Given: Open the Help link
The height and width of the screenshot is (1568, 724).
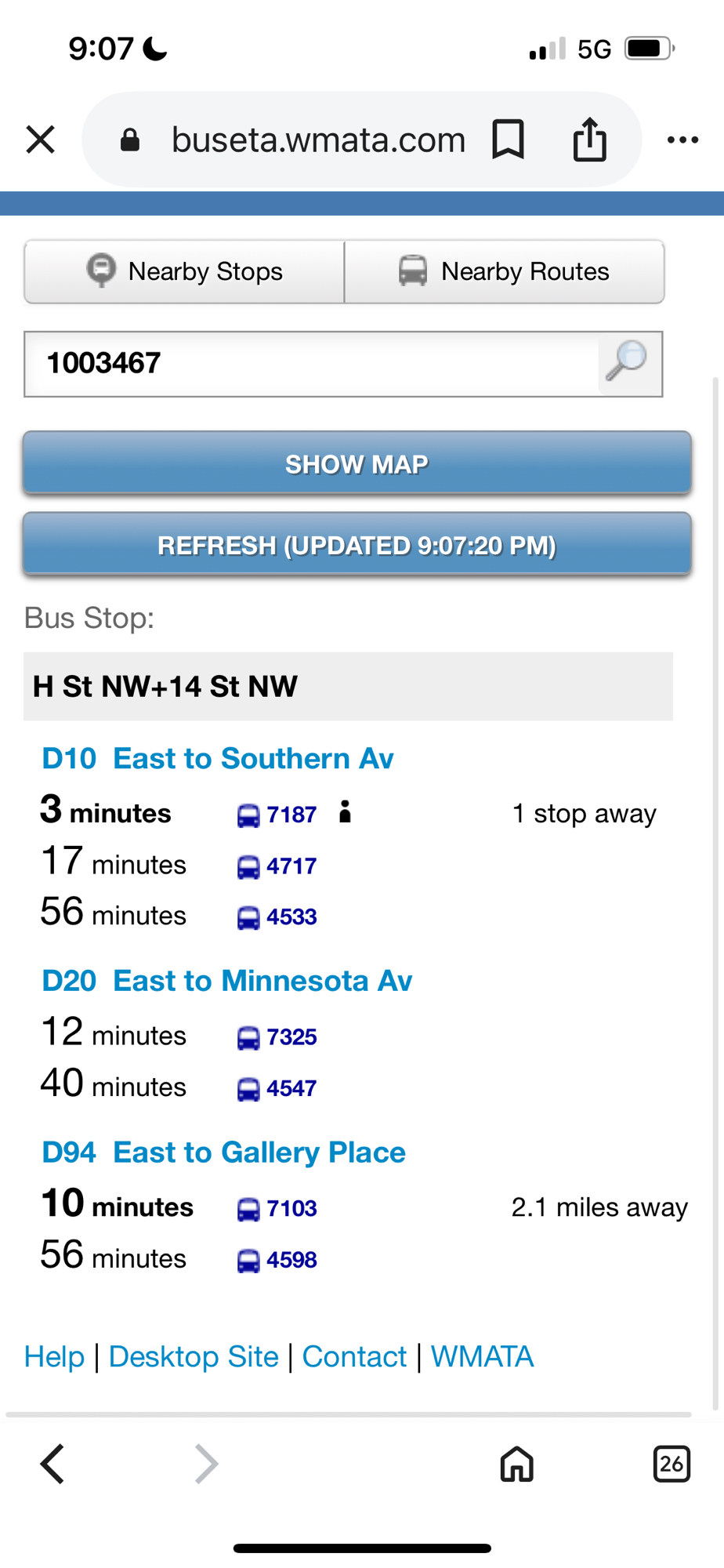Looking at the screenshot, I should [x=54, y=1356].
